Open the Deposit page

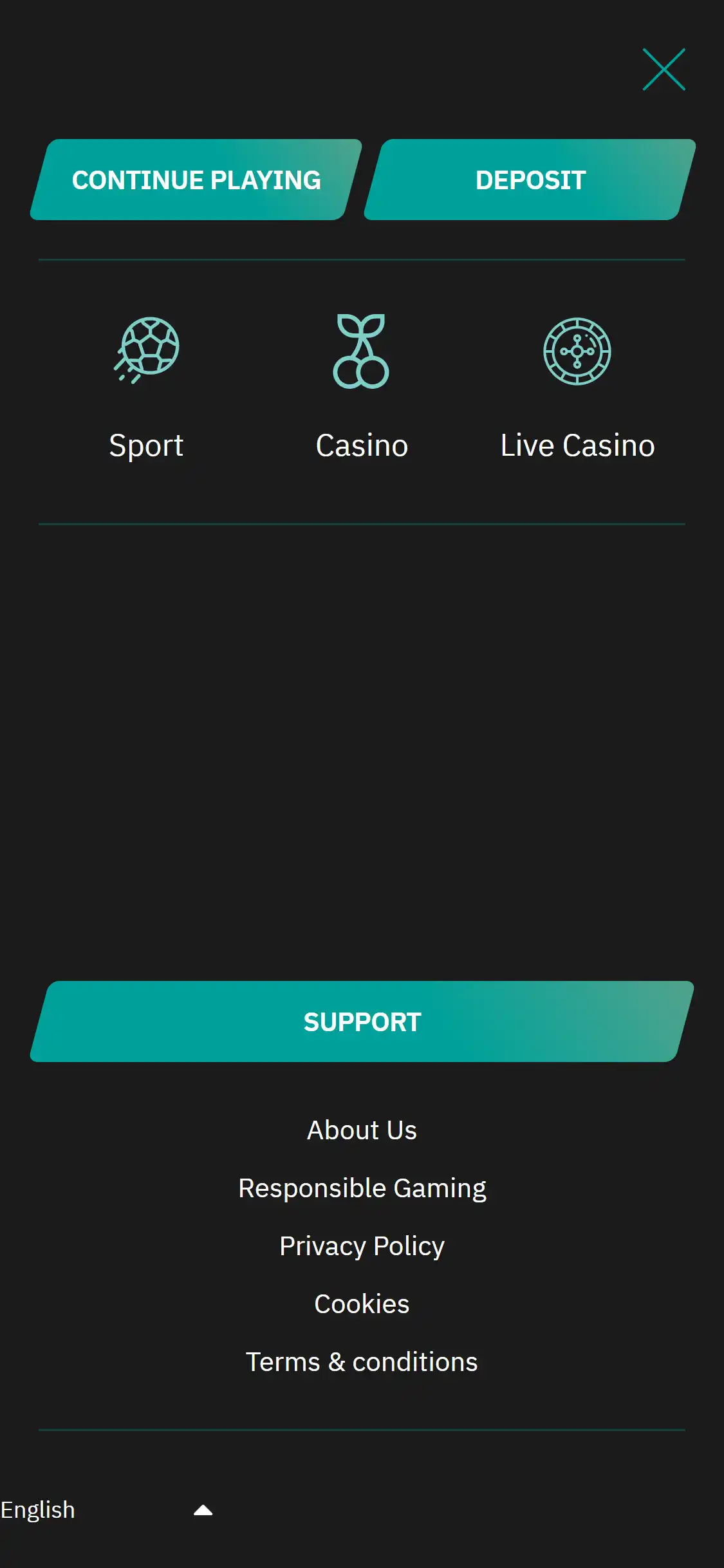(530, 180)
